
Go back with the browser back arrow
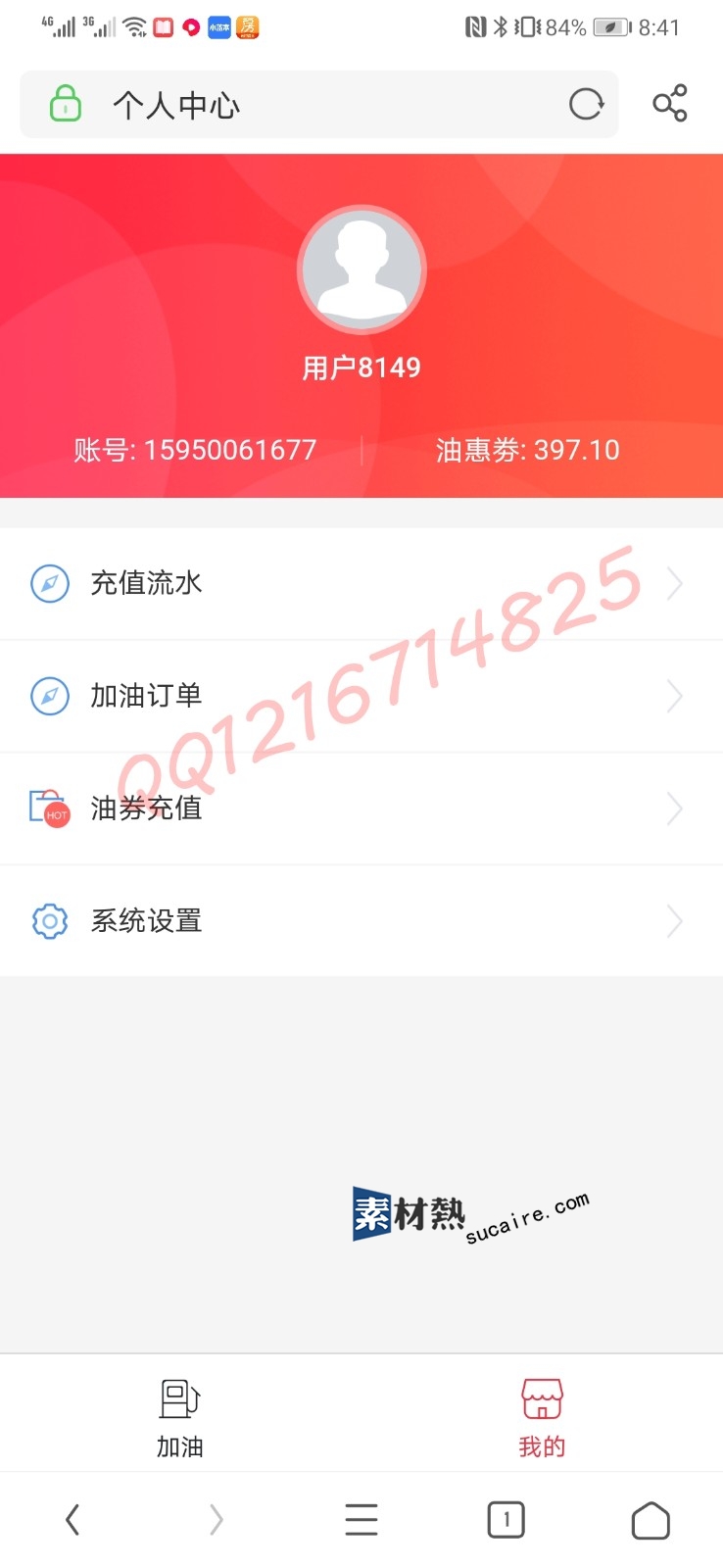click(72, 1520)
